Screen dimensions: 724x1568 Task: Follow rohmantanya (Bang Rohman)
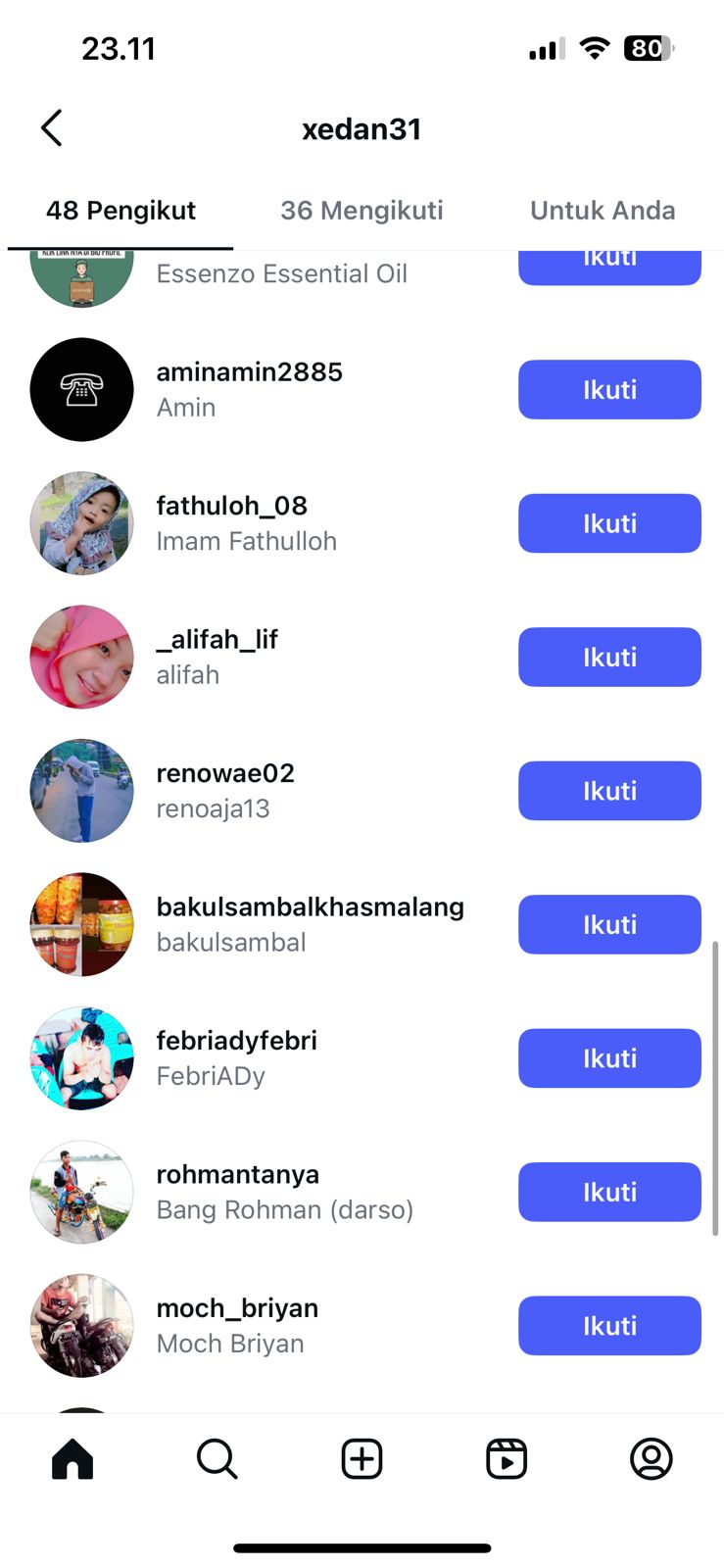(608, 1193)
